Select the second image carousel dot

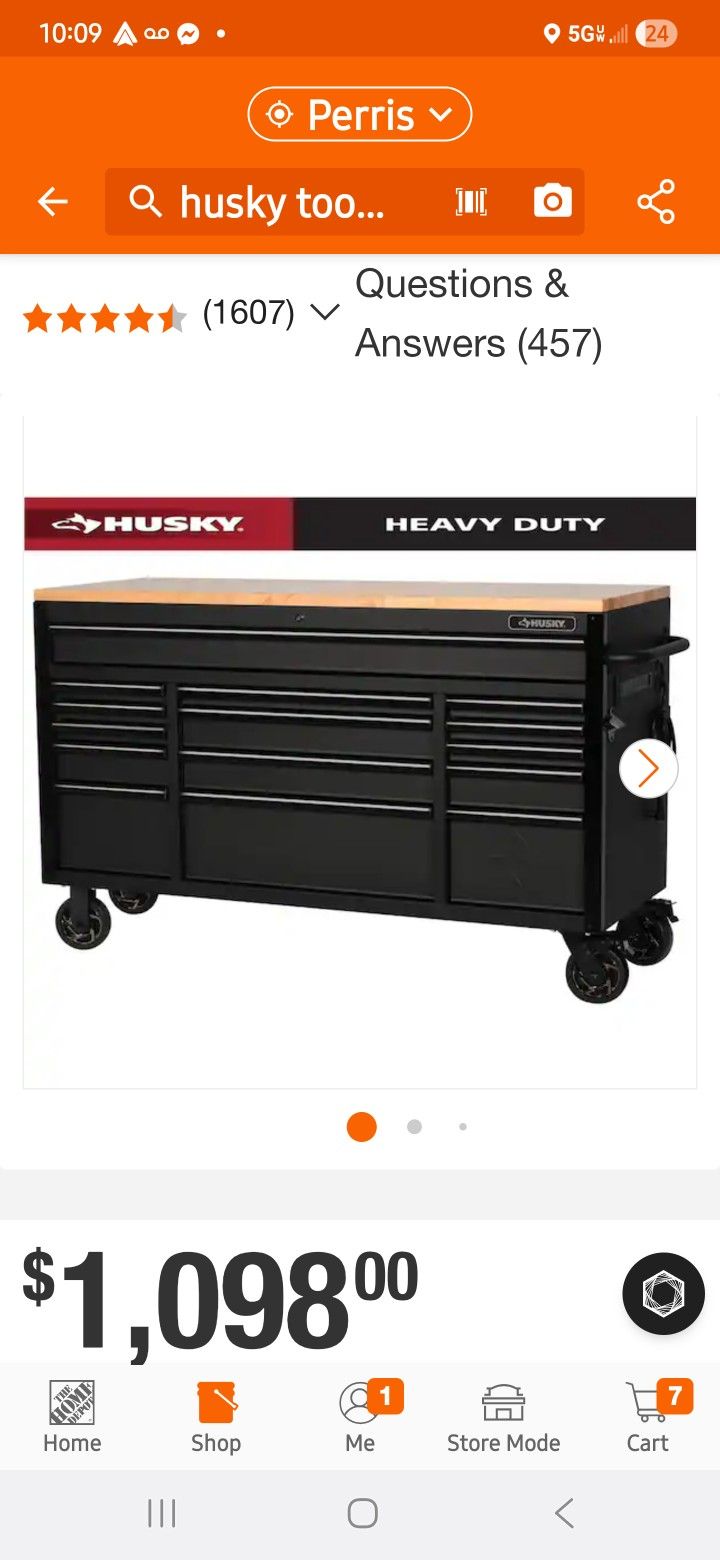(413, 1126)
